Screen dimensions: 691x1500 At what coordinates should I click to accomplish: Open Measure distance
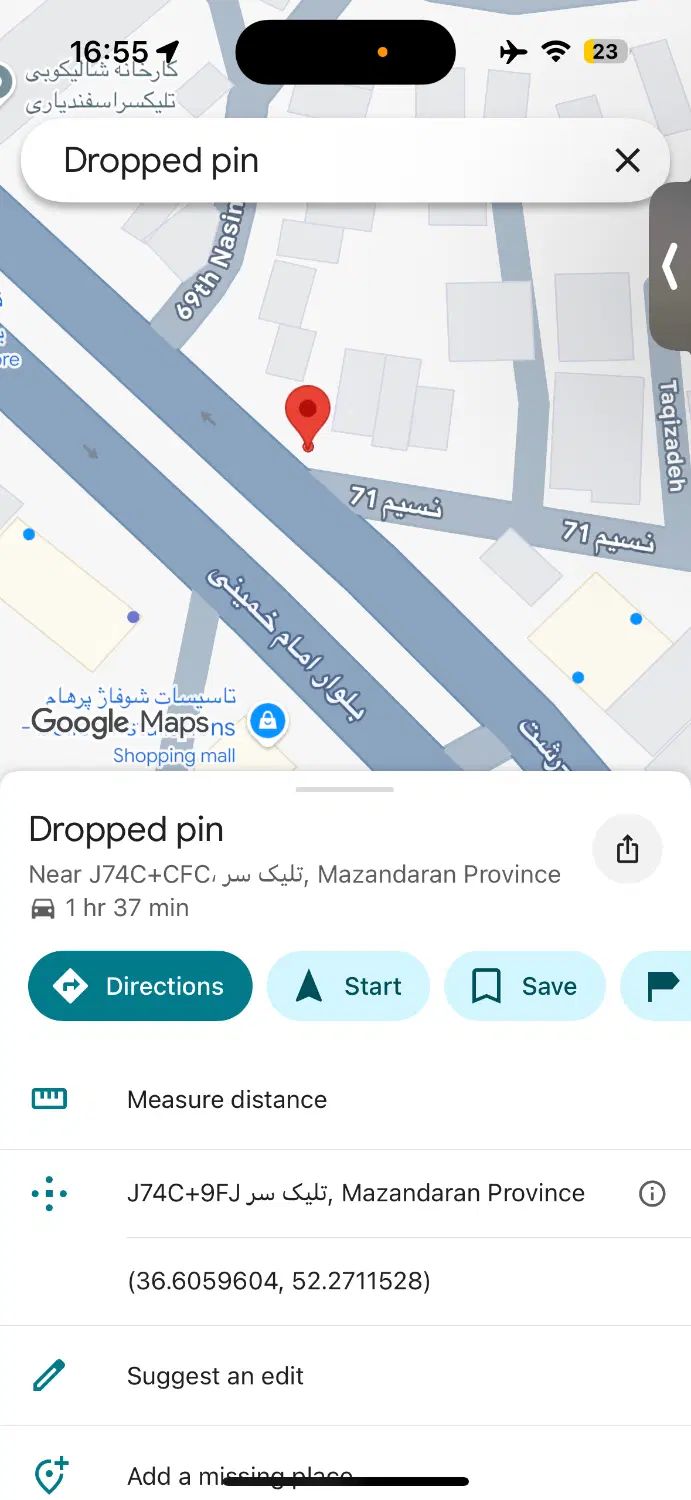pos(227,1100)
